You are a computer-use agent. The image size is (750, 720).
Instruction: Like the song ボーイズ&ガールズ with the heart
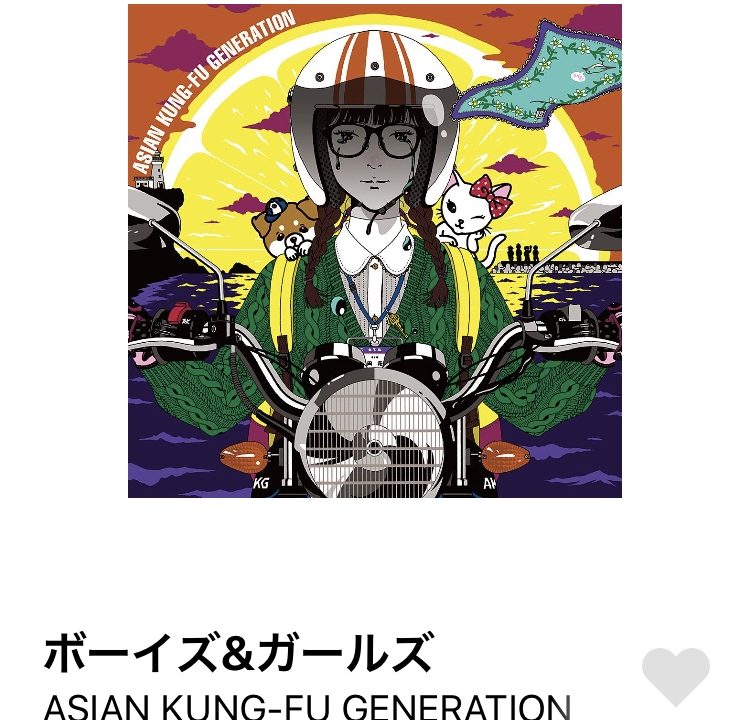pos(676,676)
